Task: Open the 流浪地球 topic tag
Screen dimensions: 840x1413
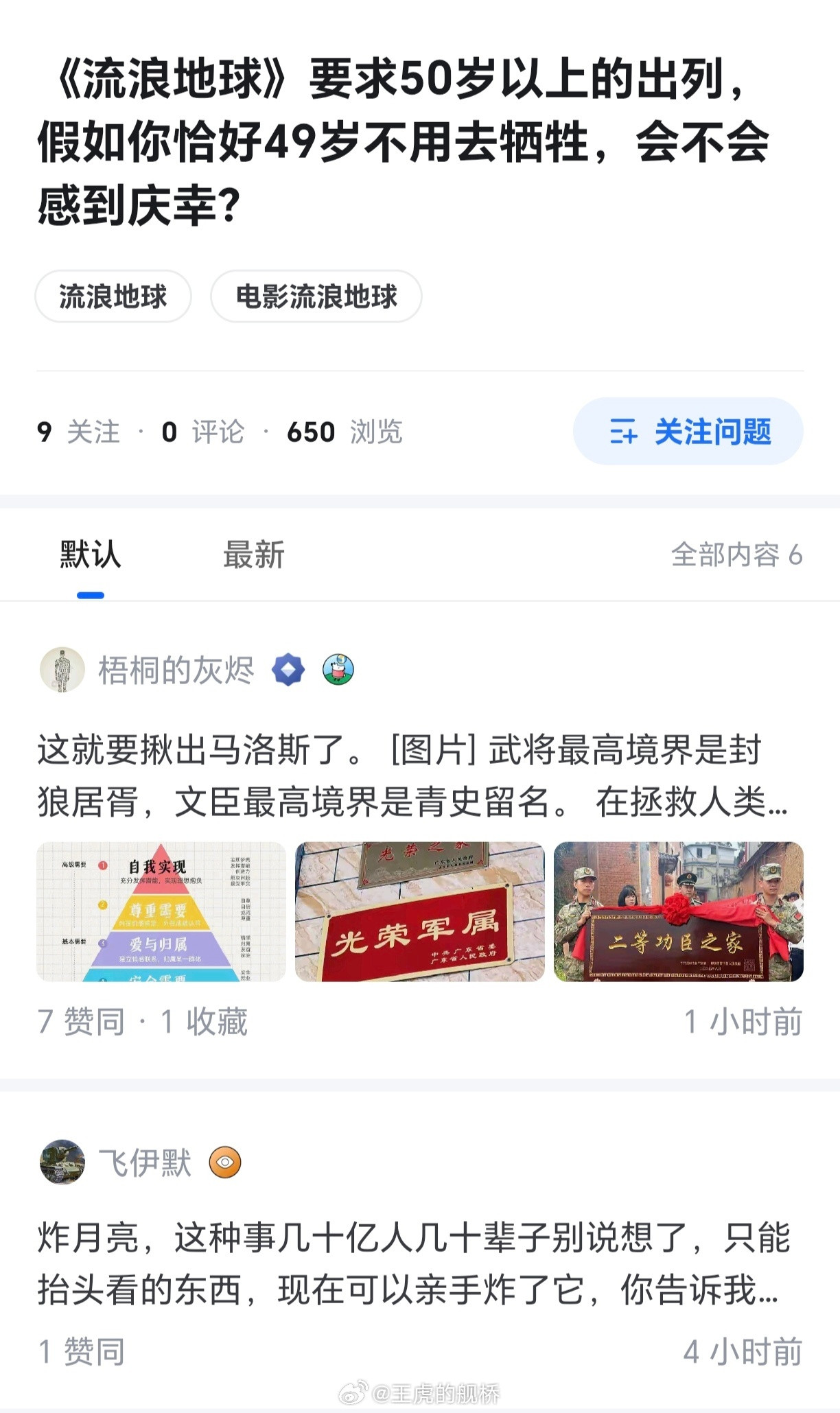Action: [114, 295]
